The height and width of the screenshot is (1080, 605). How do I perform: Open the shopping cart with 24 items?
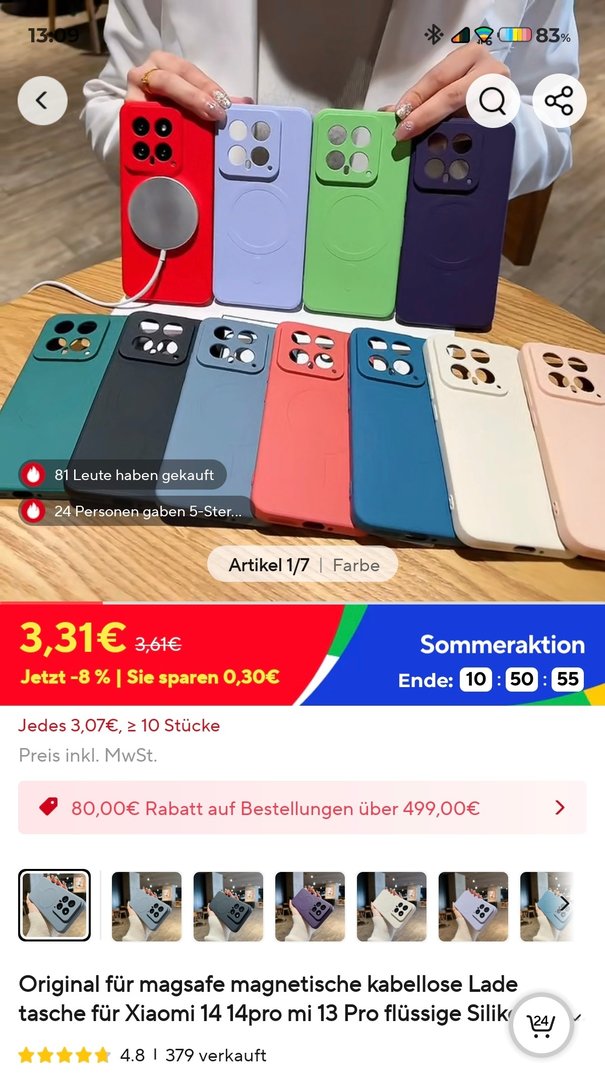541,1023
